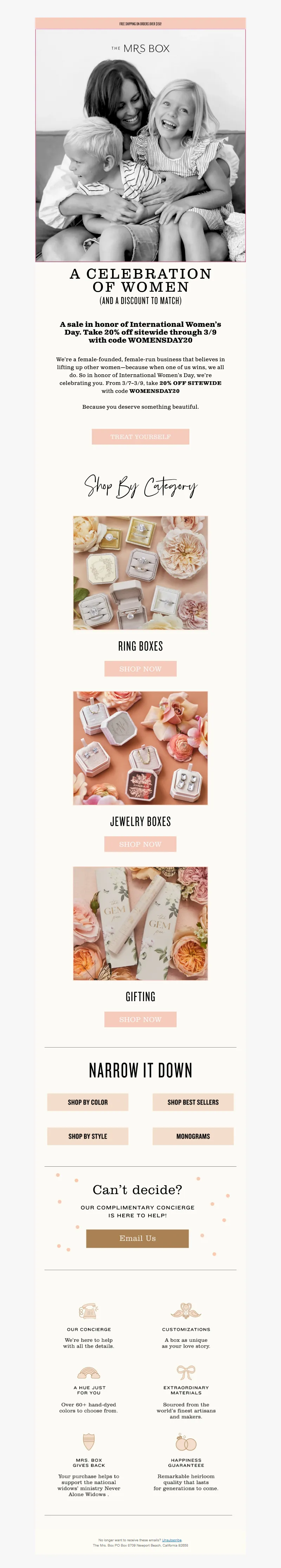Image resolution: width=281 pixels, height=1568 pixels.
Task: Open the Jewelry Boxes category image
Action: tap(140, 747)
